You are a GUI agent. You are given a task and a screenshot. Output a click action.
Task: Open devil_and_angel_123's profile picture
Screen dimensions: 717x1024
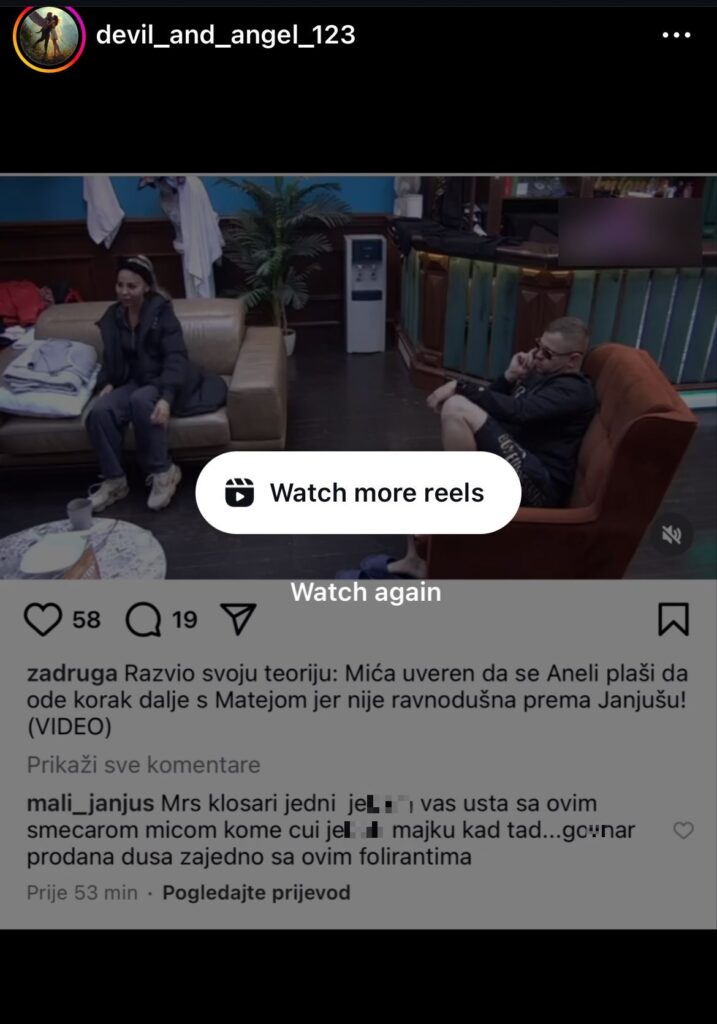pos(47,38)
